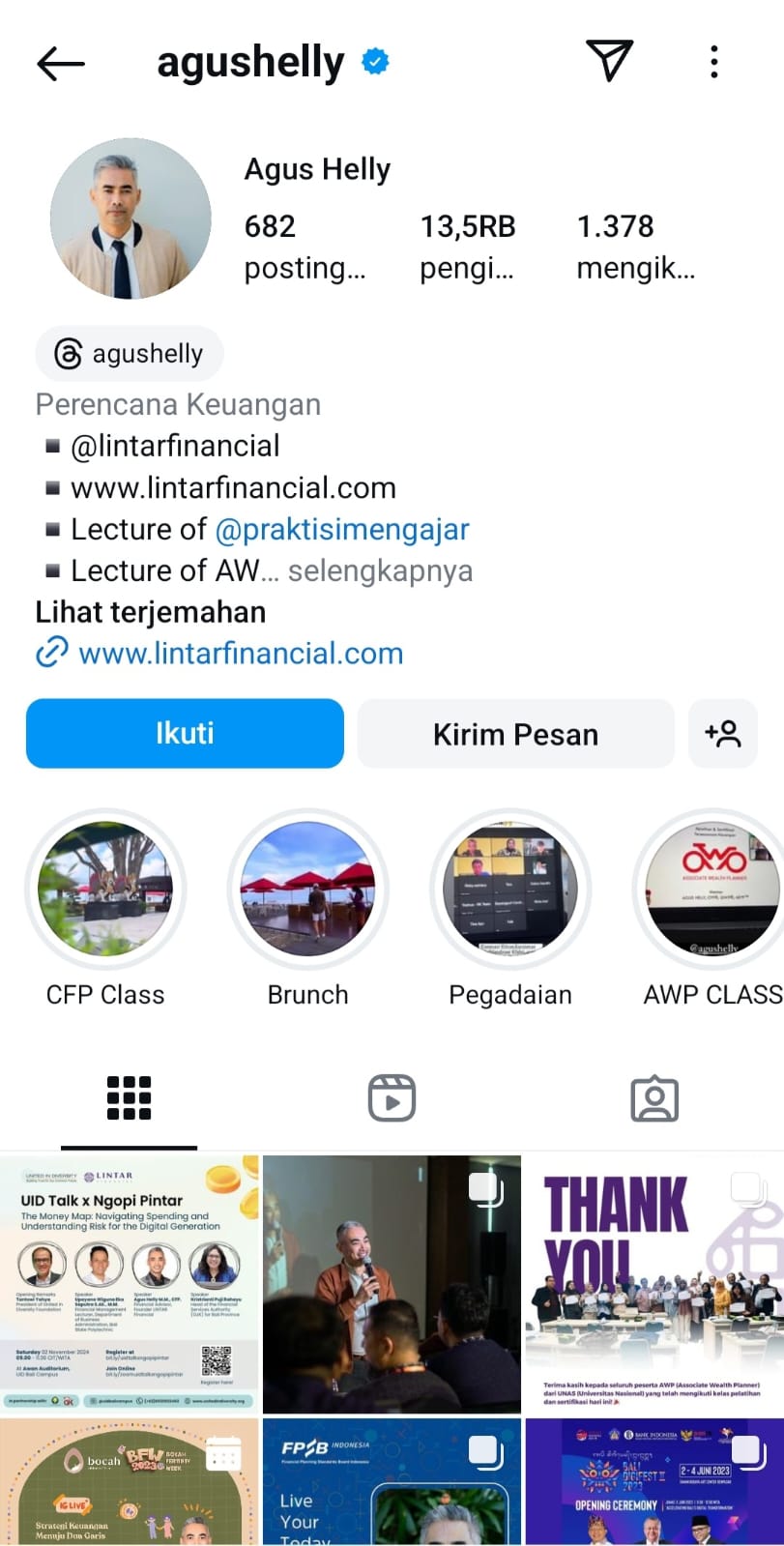This screenshot has height=1546, width=784.
Task: Open the three-dot overflow menu
Action: [713, 62]
